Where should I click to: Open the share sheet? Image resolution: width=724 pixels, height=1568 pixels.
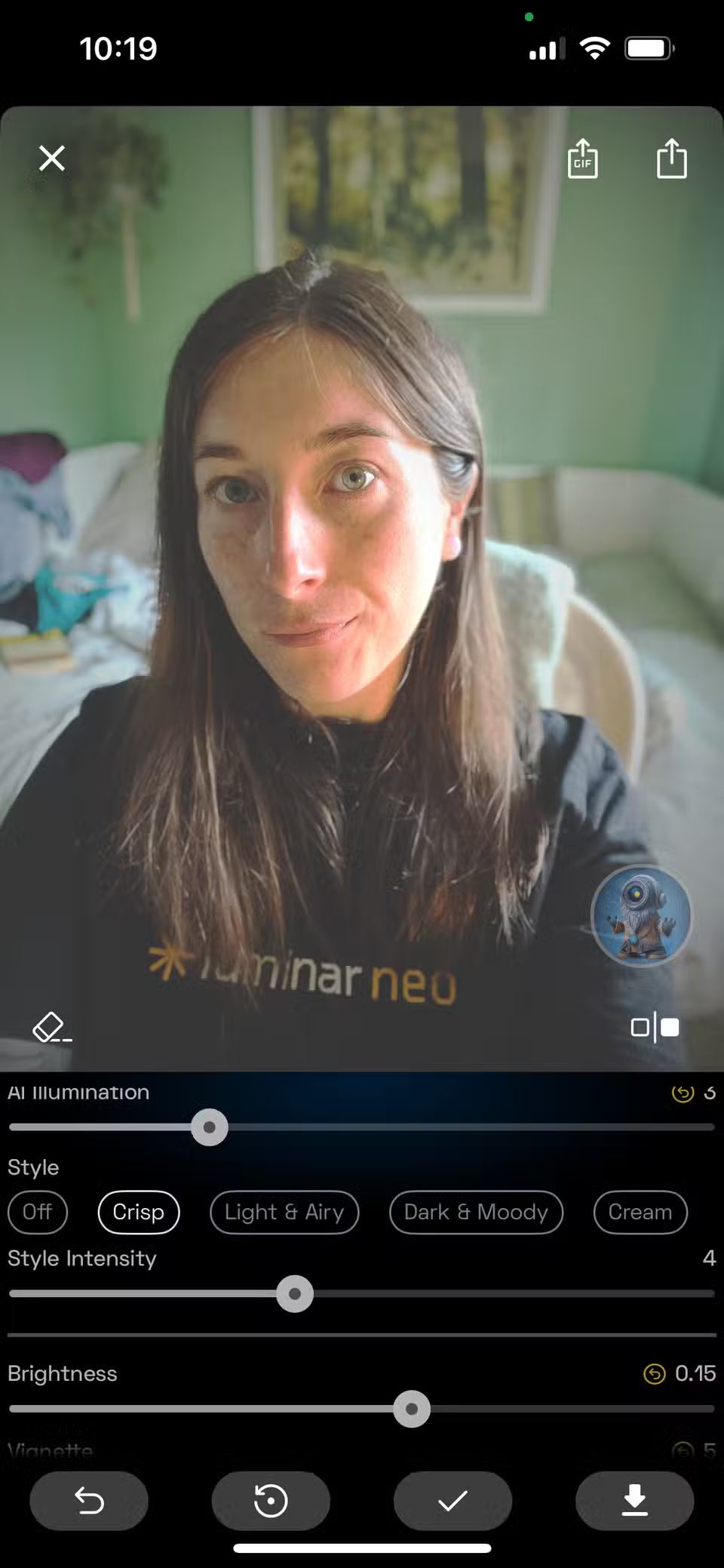[x=670, y=158]
